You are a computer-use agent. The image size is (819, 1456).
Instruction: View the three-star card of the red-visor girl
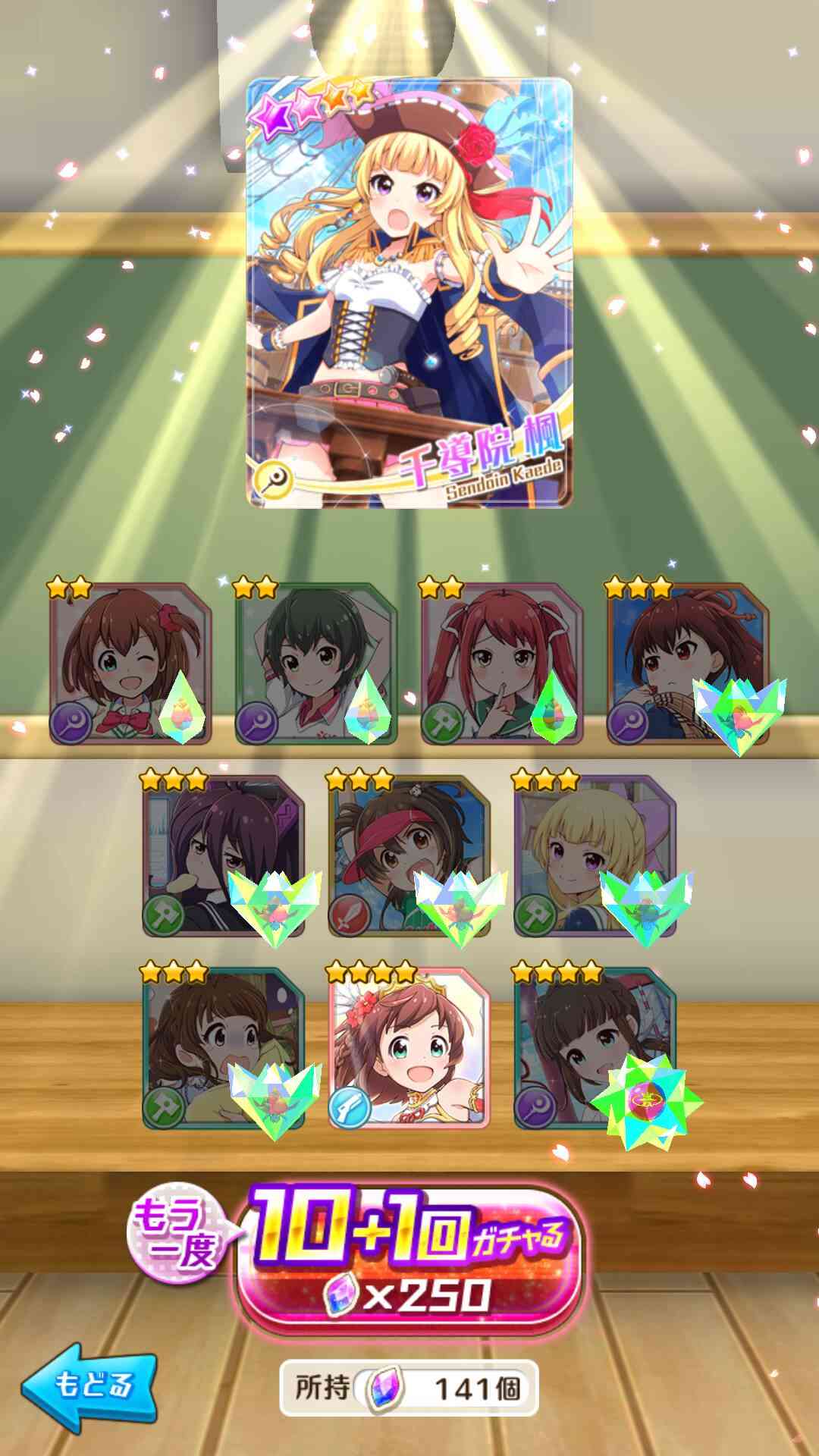[x=409, y=855]
